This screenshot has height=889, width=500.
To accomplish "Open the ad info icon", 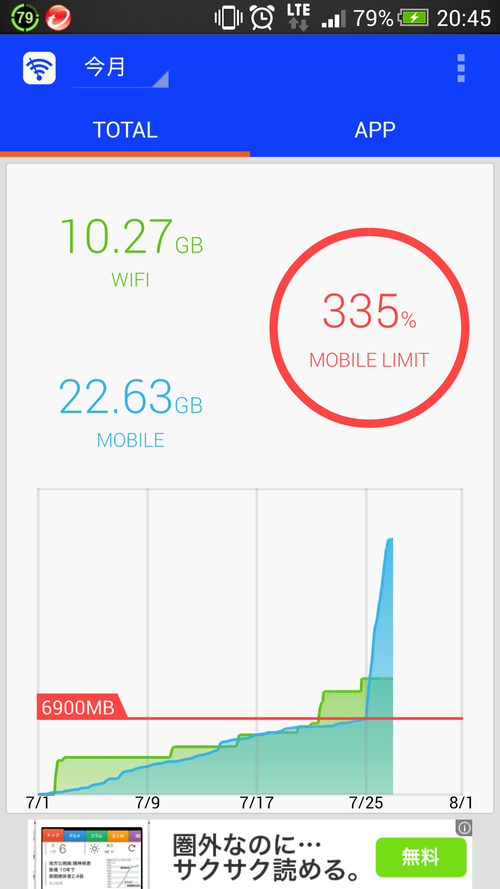I will point(464,828).
